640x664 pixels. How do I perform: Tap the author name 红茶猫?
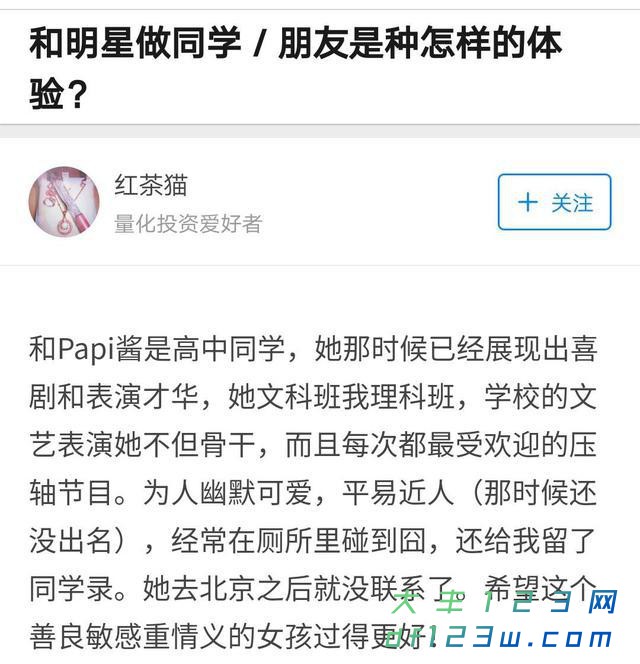click(x=151, y=185)
